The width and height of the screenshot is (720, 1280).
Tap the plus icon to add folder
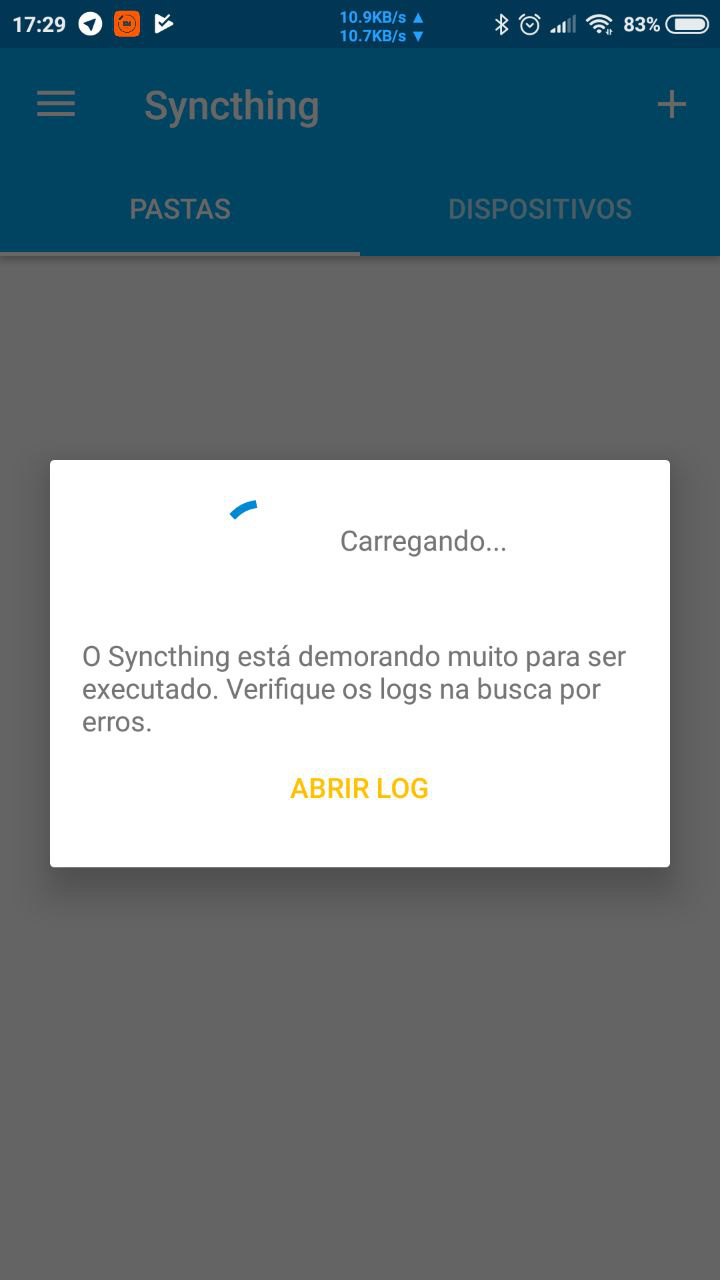point(671,105)
